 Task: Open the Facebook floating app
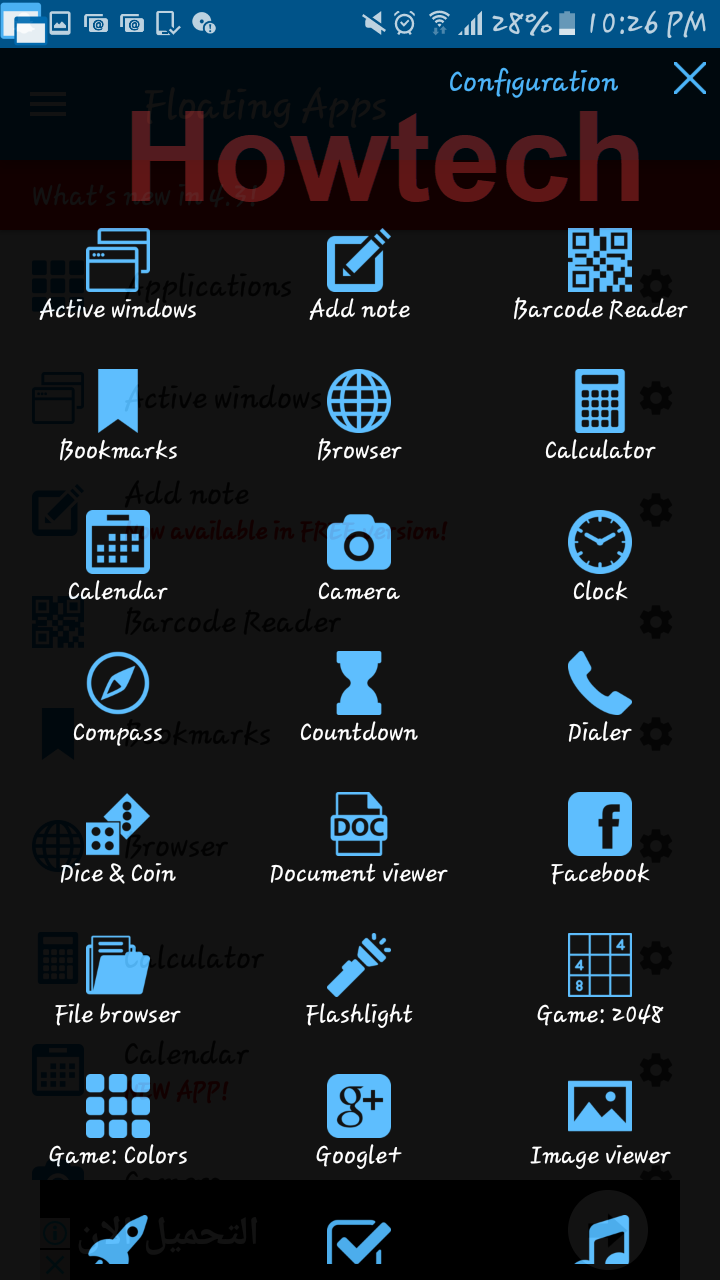[600, 838]
